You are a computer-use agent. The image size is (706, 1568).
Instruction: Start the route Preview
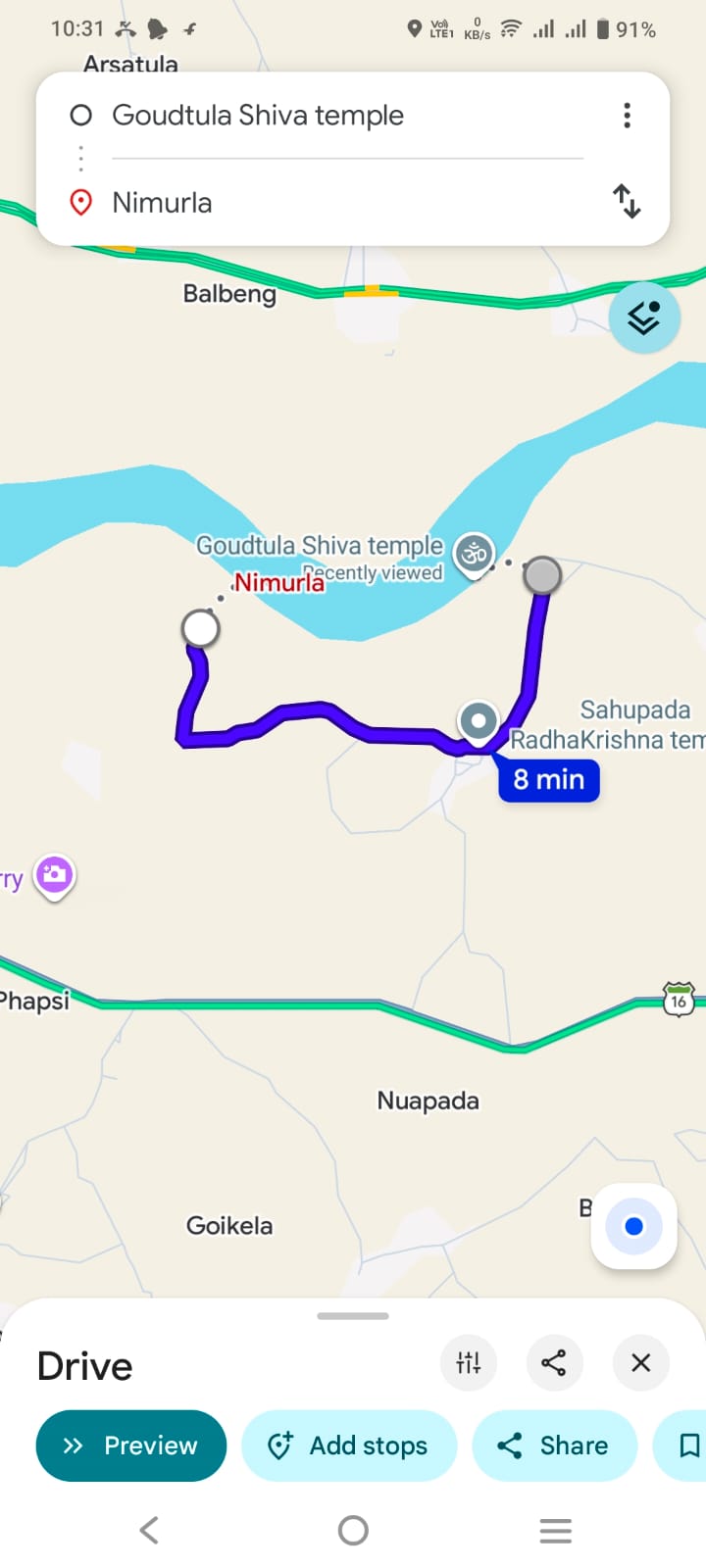click(x=131, y=1445)
